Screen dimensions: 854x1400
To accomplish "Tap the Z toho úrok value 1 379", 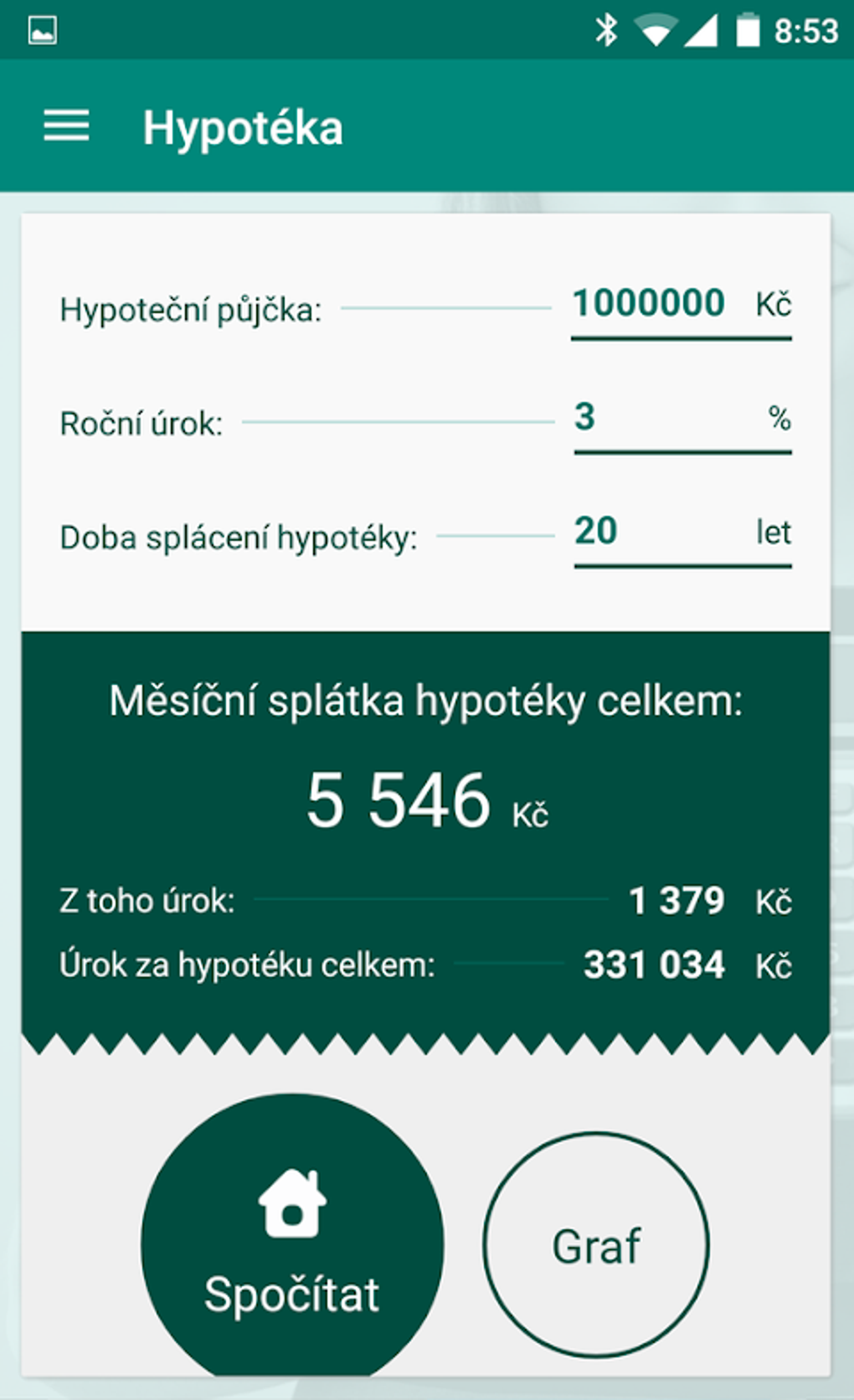I will 677,901.
